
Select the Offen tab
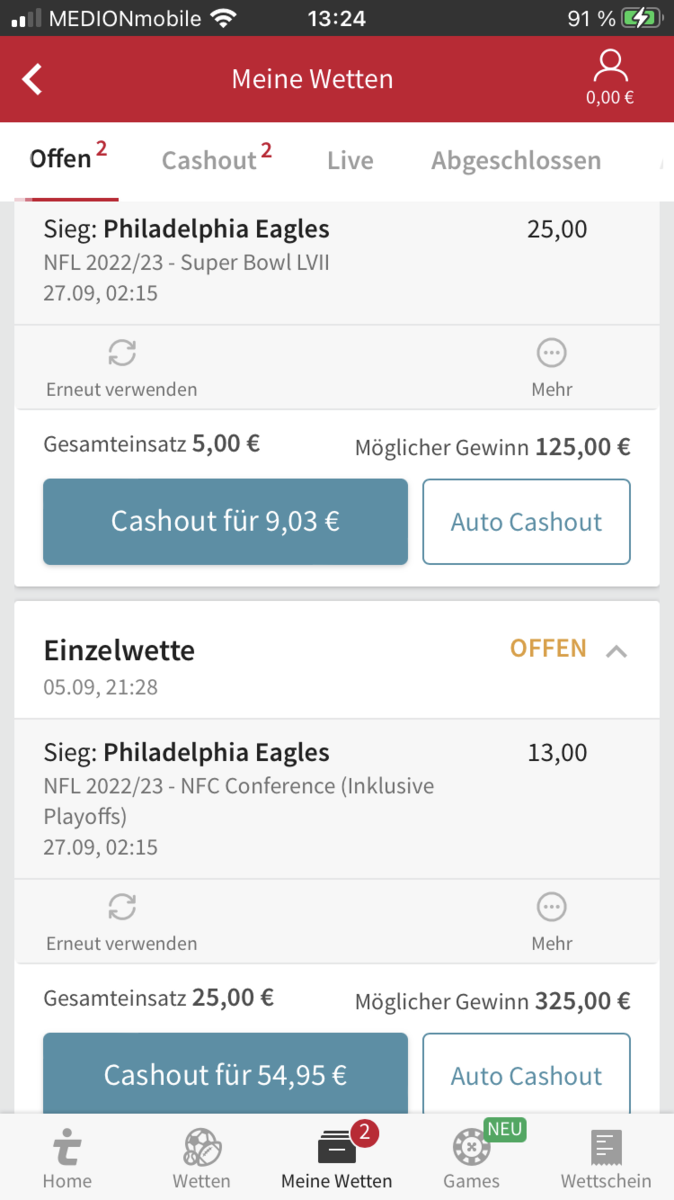[68, 160]
